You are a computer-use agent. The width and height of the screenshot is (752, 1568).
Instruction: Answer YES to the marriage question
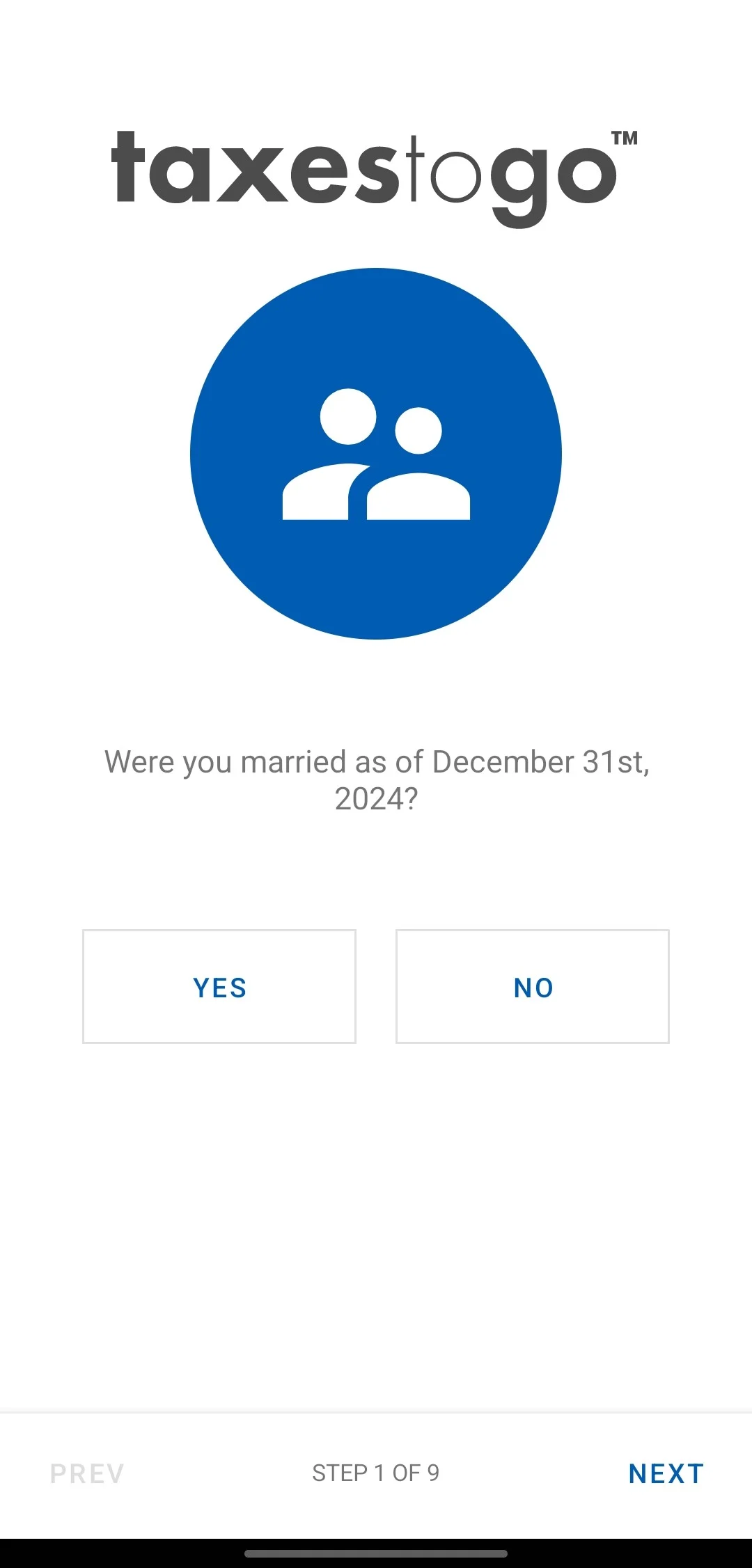pos(219,986)
